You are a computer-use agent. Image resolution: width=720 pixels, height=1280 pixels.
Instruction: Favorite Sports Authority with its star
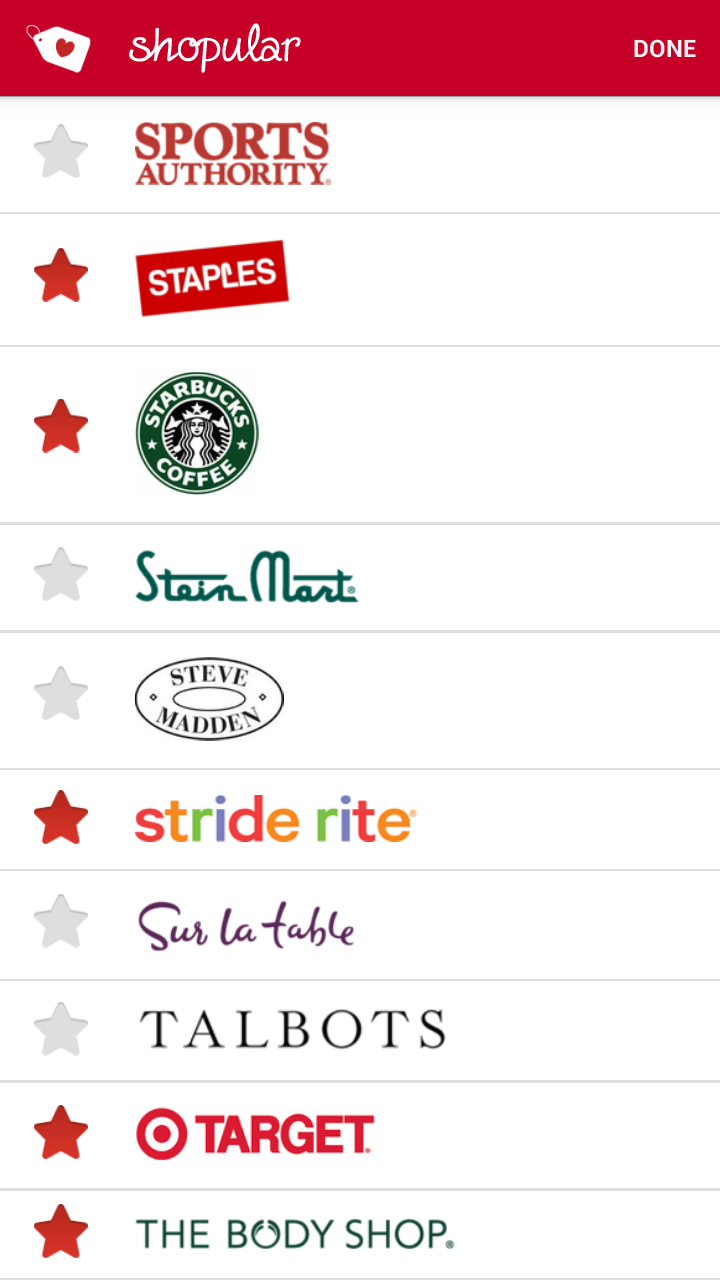(61, 152)
